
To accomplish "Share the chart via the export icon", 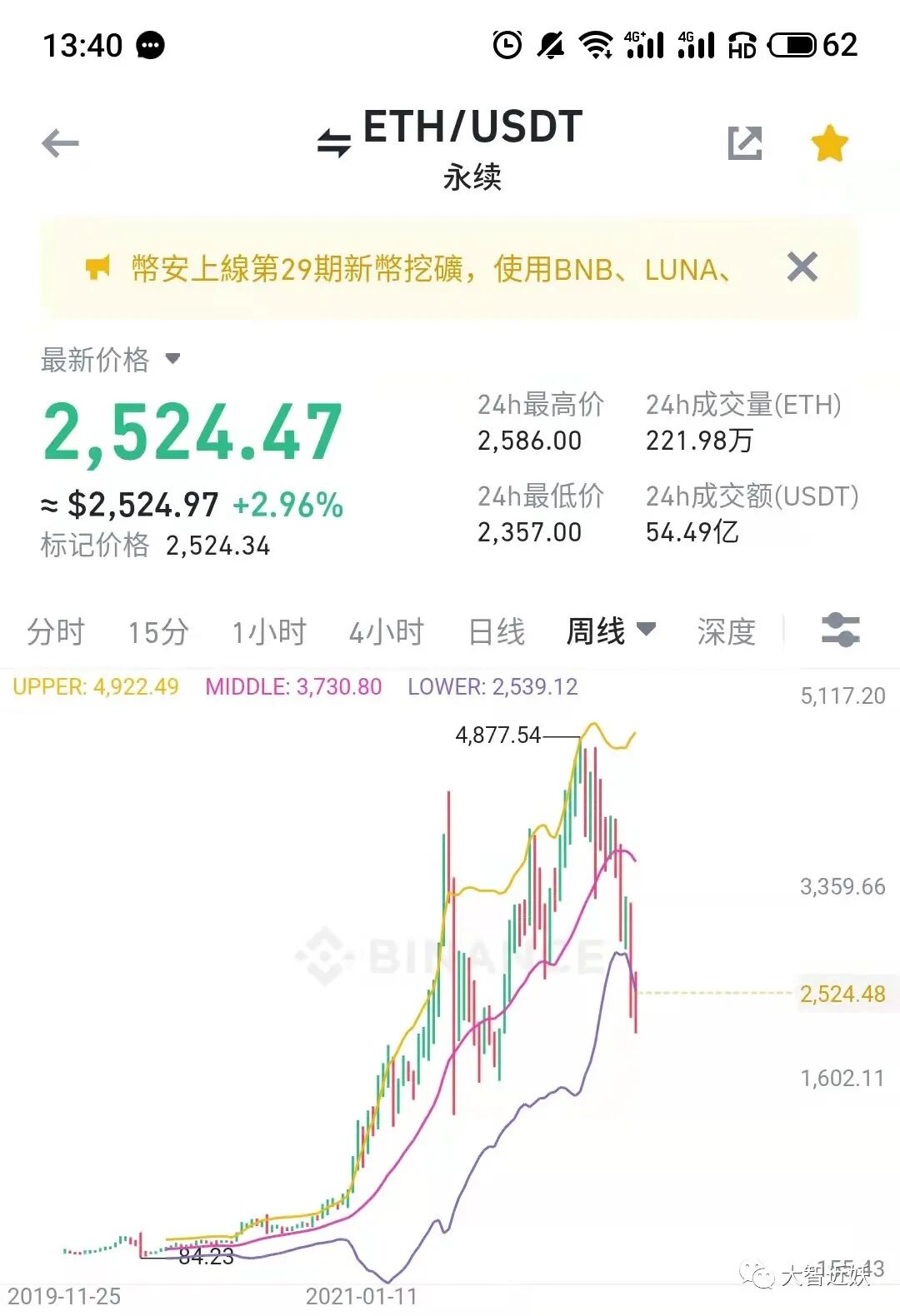I will coord(744,143).
